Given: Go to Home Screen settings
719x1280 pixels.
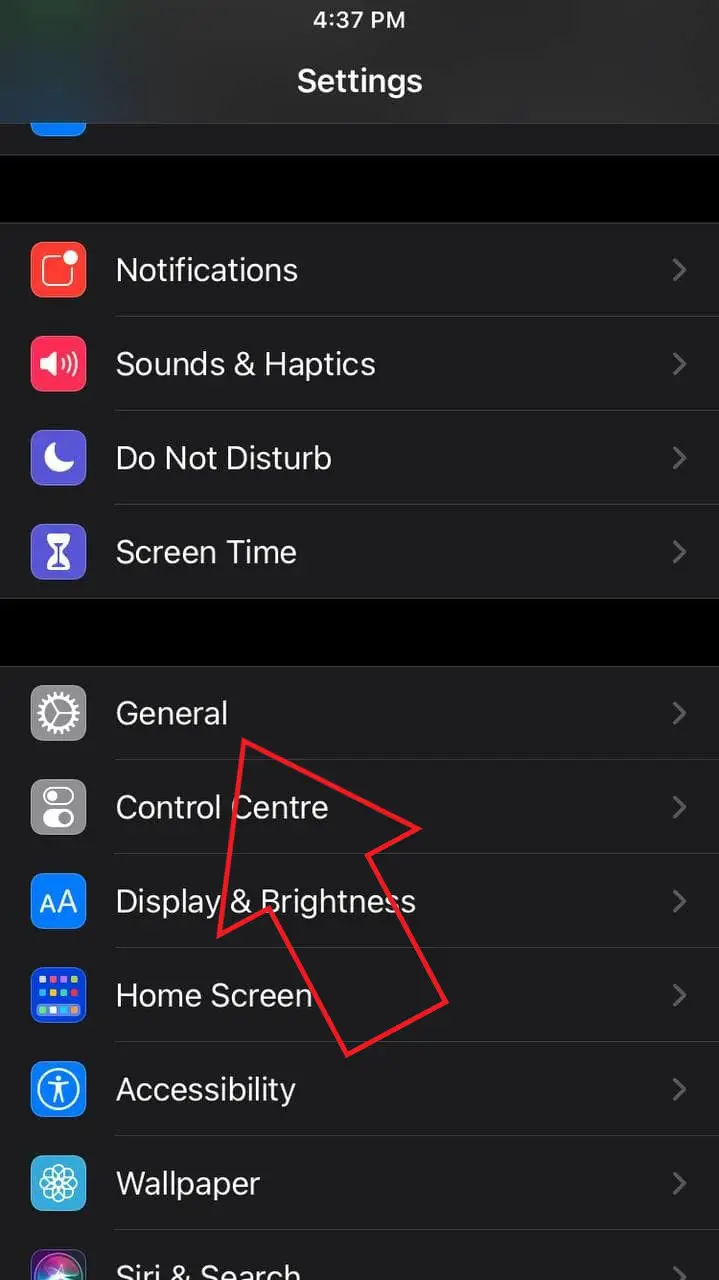Looking at the screenshot, I should click(x=359, y=995).
